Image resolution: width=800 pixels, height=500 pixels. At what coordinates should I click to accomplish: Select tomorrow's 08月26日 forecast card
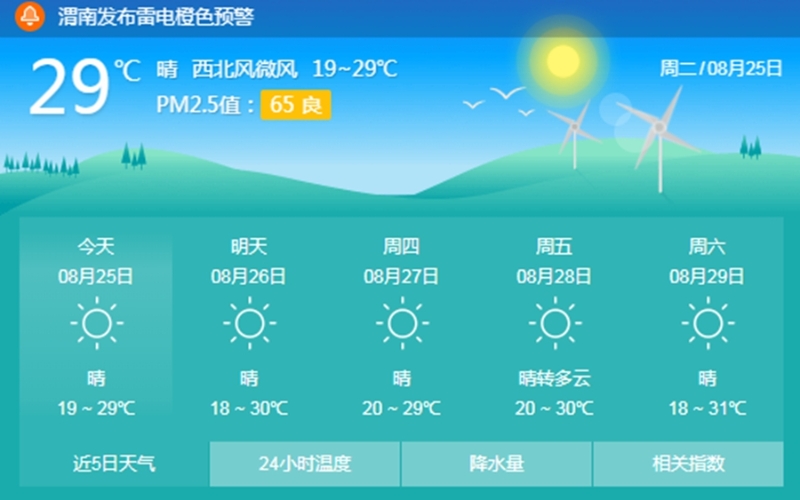249,325
